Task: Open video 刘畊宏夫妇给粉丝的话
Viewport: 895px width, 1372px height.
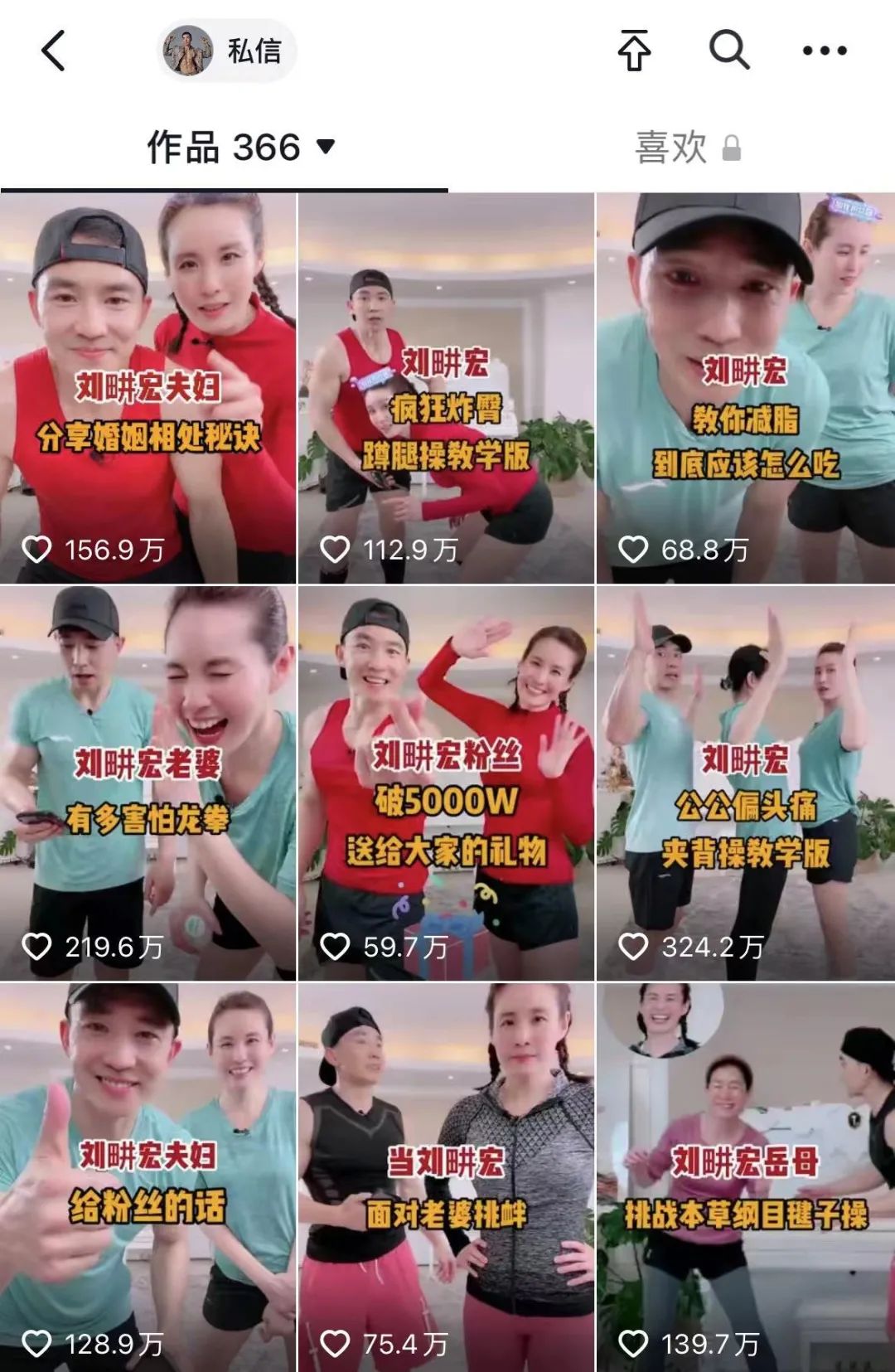Action: coord(148,1177)
